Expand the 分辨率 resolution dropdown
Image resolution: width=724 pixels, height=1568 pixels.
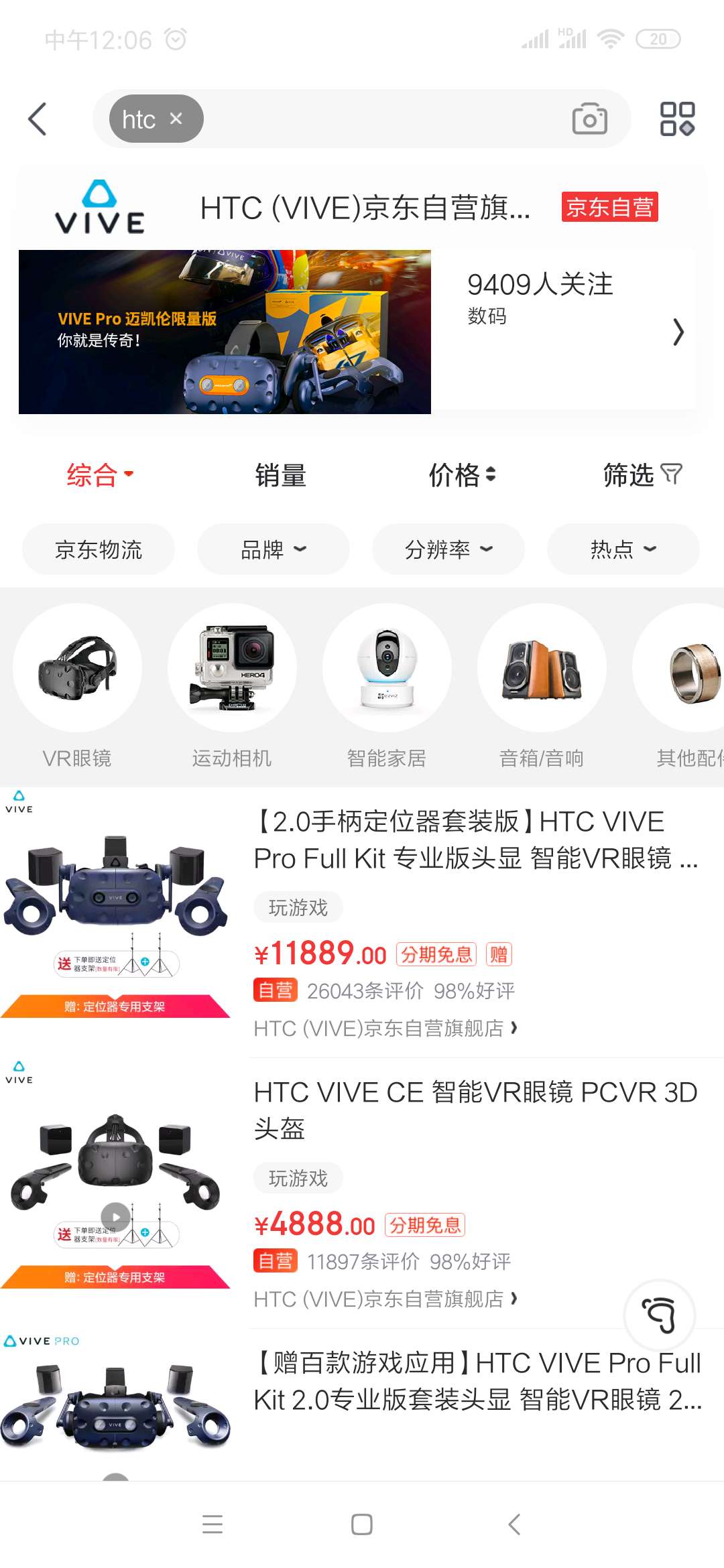(x=448, y=549)
